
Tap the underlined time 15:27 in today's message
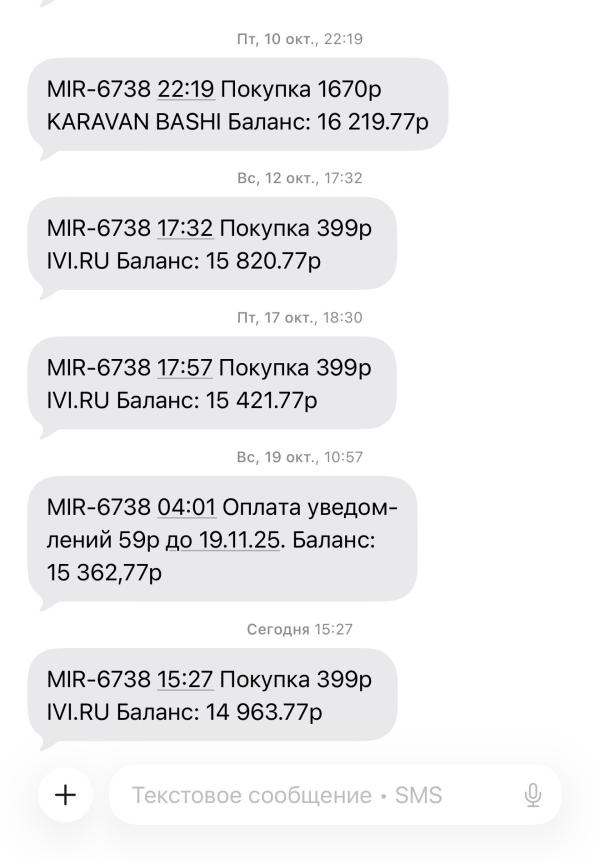[x=185, y=680]
